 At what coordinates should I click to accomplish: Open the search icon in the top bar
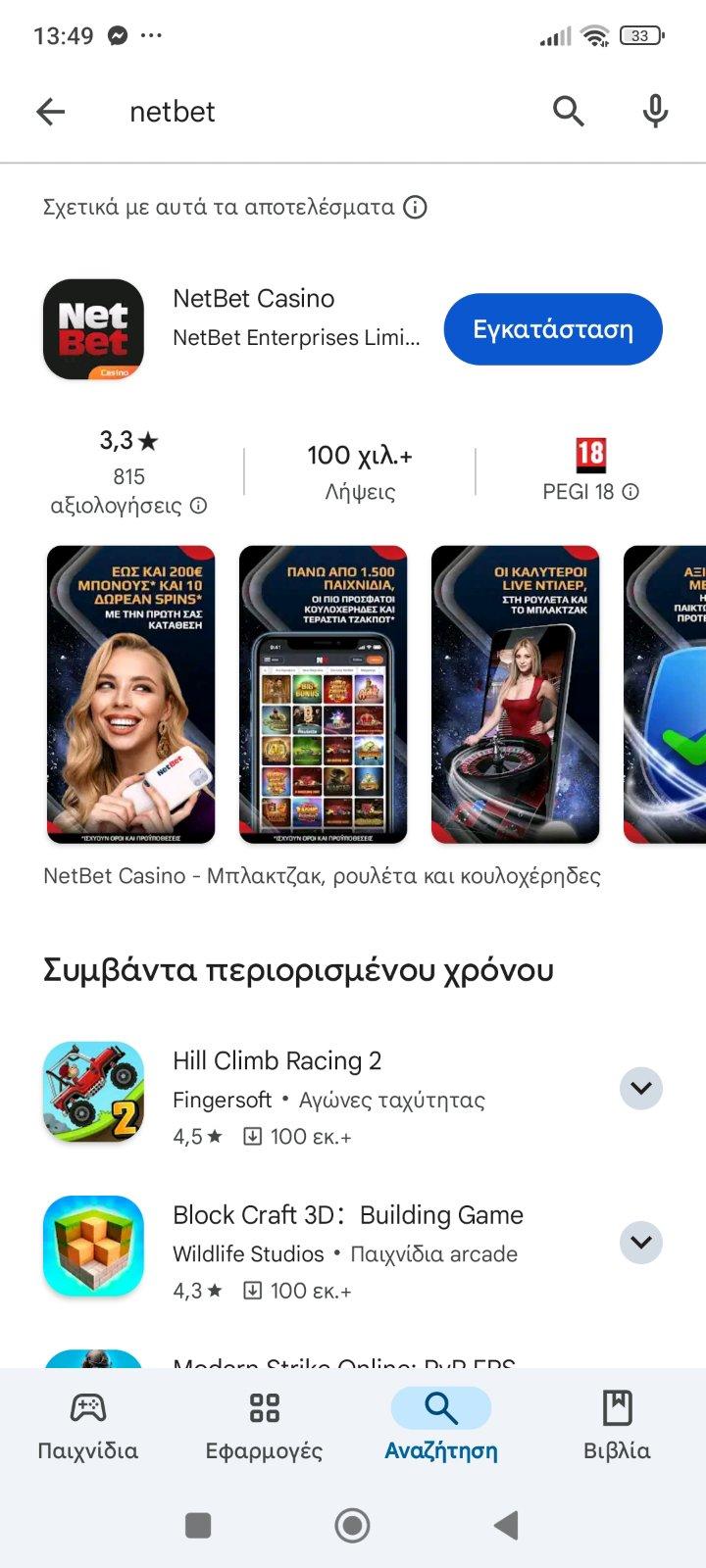point(569,111)
